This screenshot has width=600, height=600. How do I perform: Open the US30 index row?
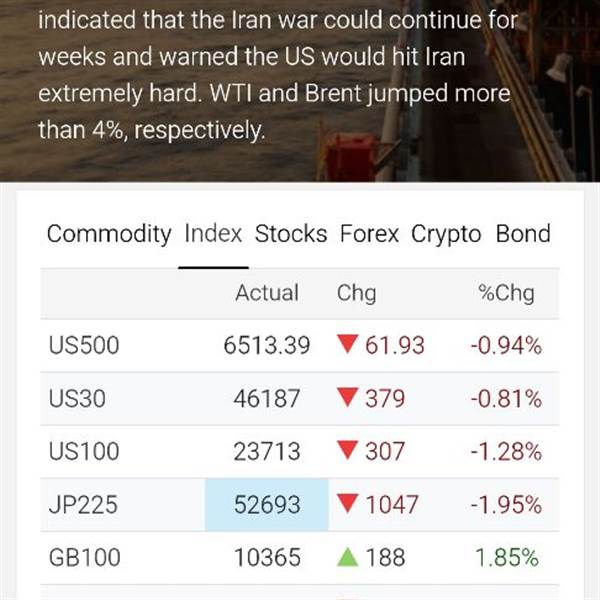pos(300,398)
